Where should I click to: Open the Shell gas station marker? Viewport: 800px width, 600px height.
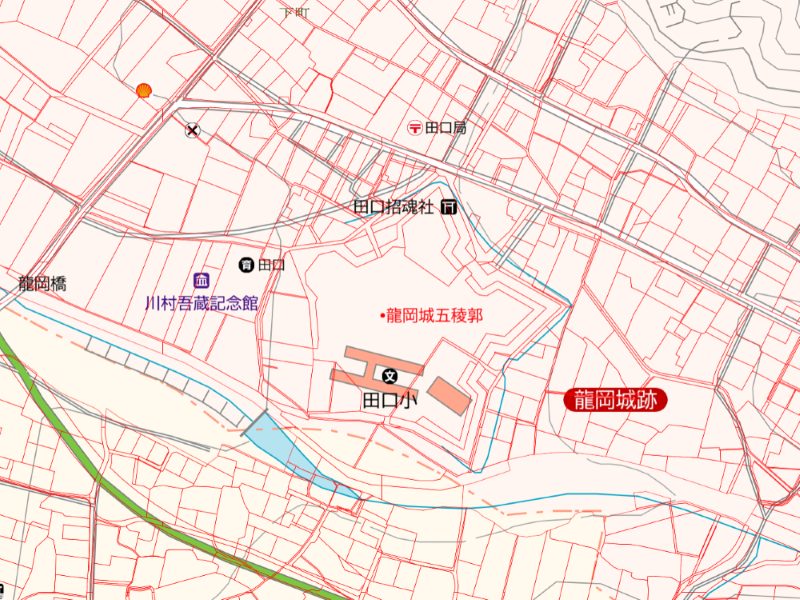pos(144,91)
